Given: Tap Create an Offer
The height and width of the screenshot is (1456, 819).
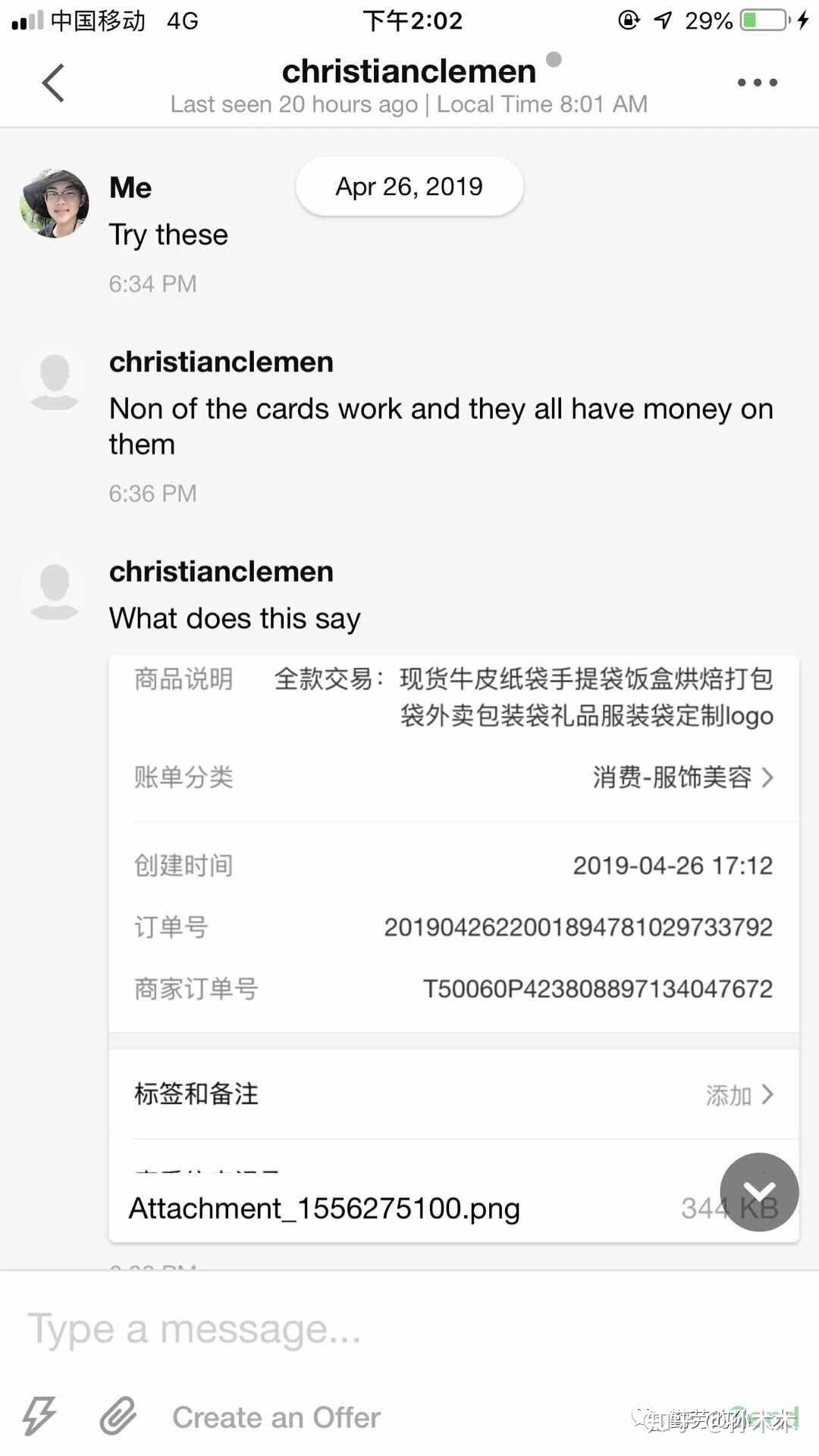Looking at the screenshot, I should pos(276,1417).
